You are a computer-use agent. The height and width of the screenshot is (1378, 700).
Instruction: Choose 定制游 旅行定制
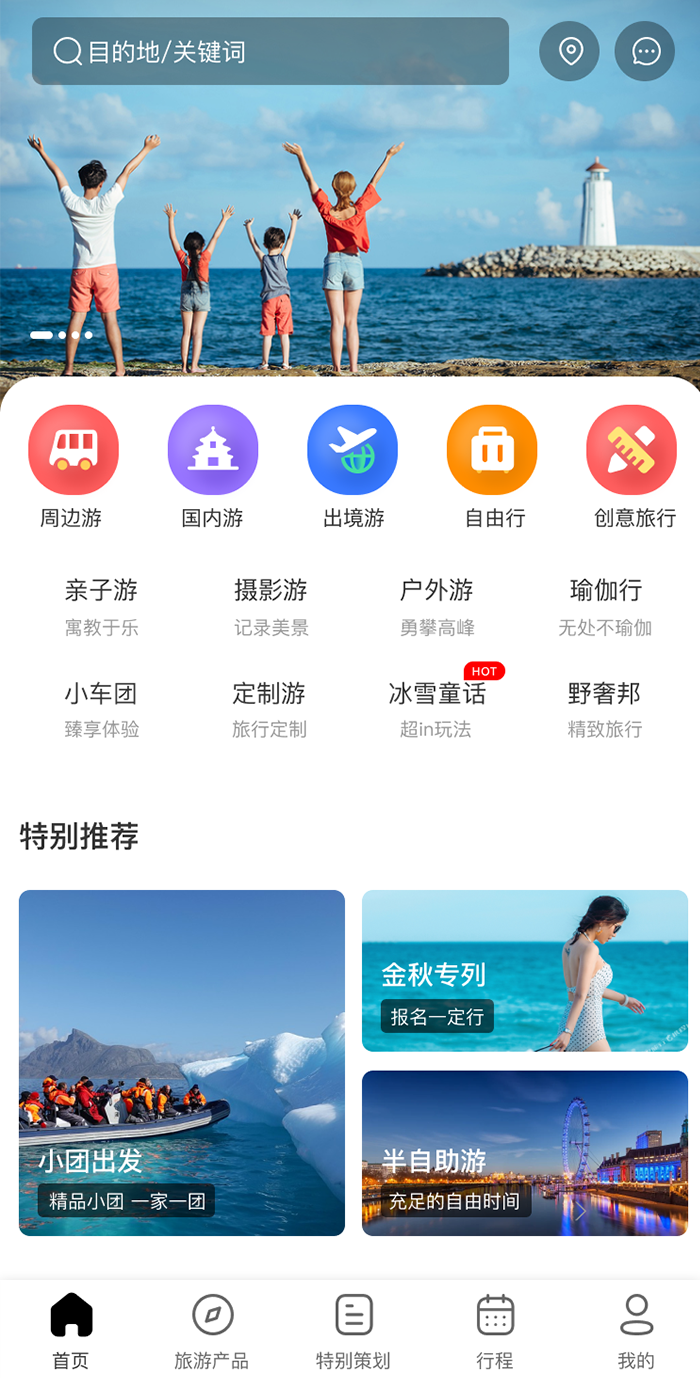click(x=269, y=709)
